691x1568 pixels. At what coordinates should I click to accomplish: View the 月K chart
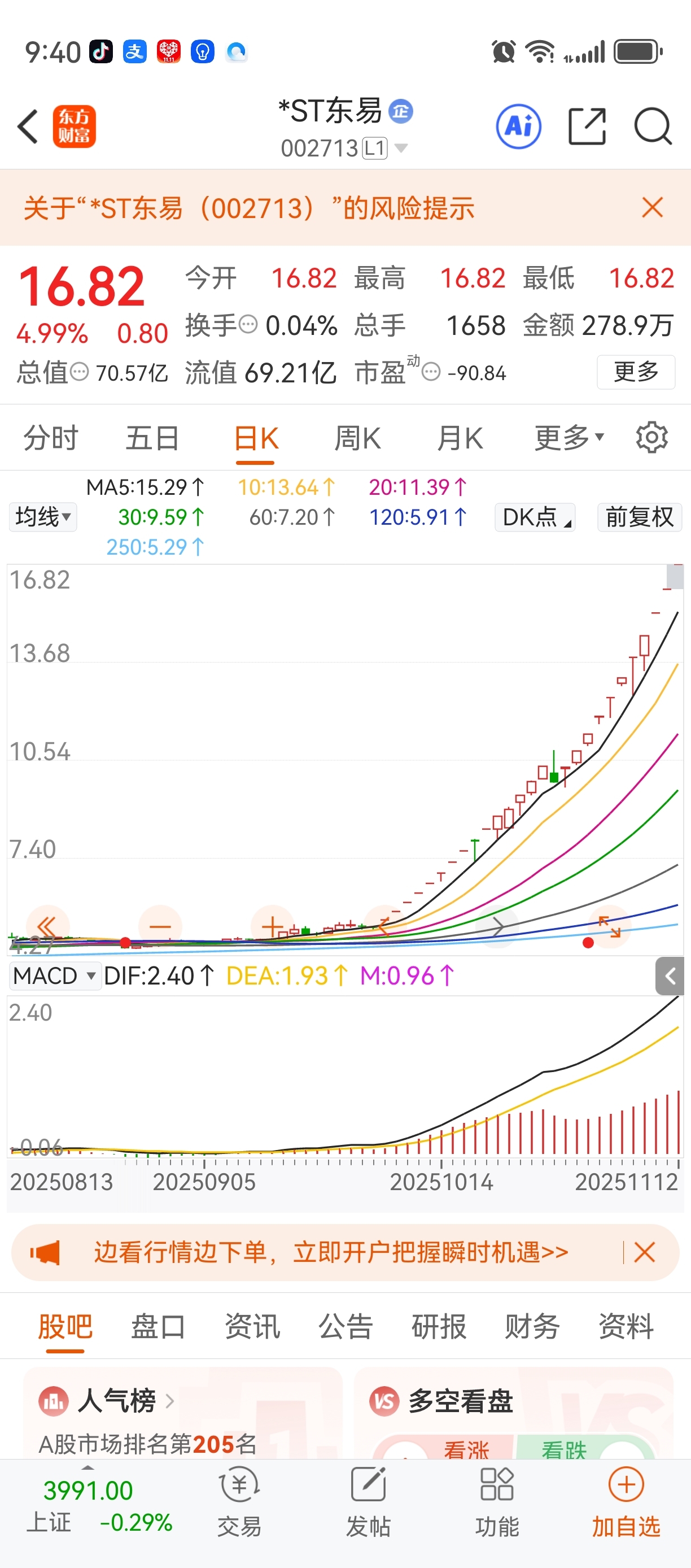coord(460,438)
